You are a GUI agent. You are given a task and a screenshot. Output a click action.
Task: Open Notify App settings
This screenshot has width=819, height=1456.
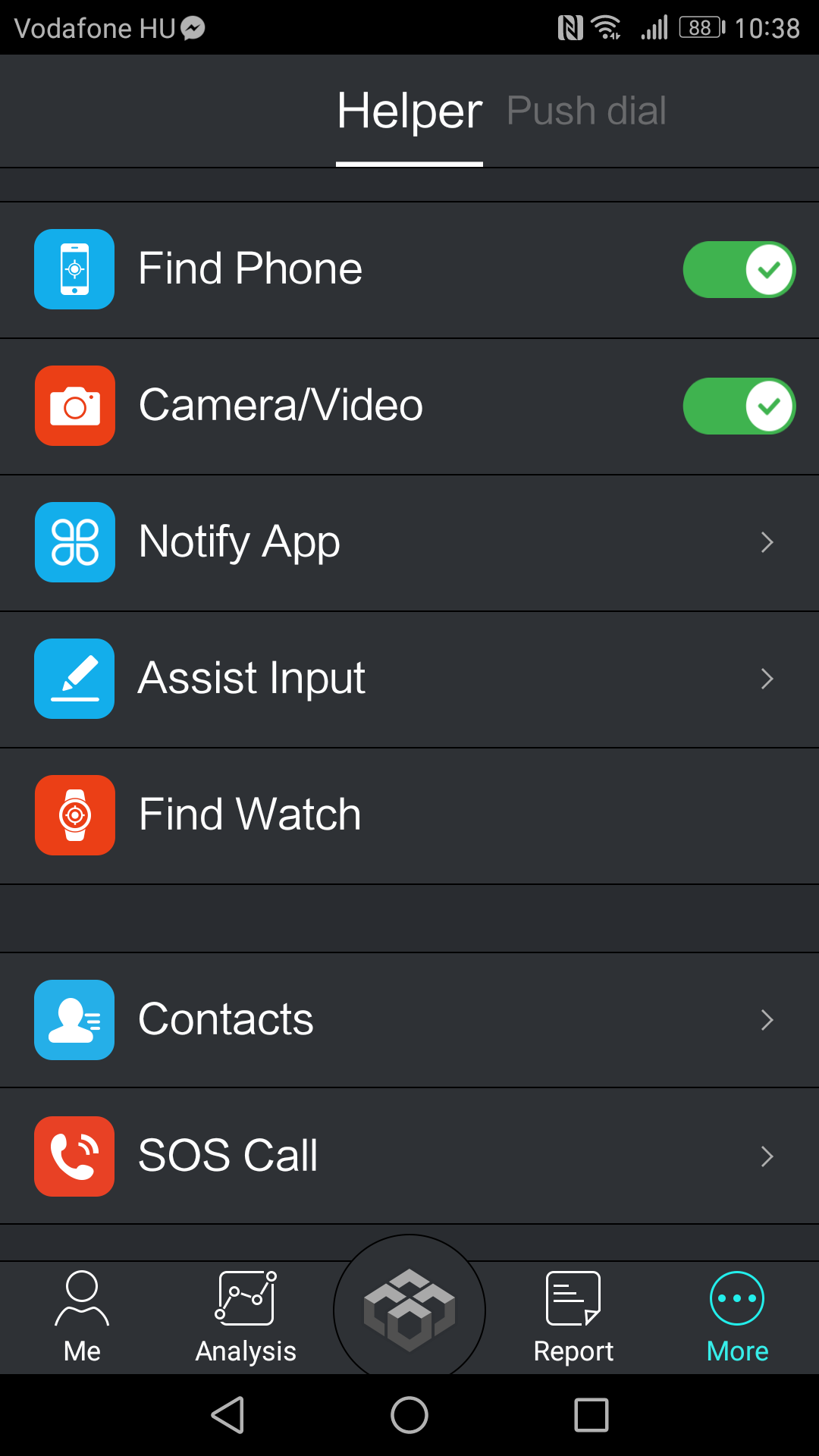pyautogui.click(x=409, y=543)
